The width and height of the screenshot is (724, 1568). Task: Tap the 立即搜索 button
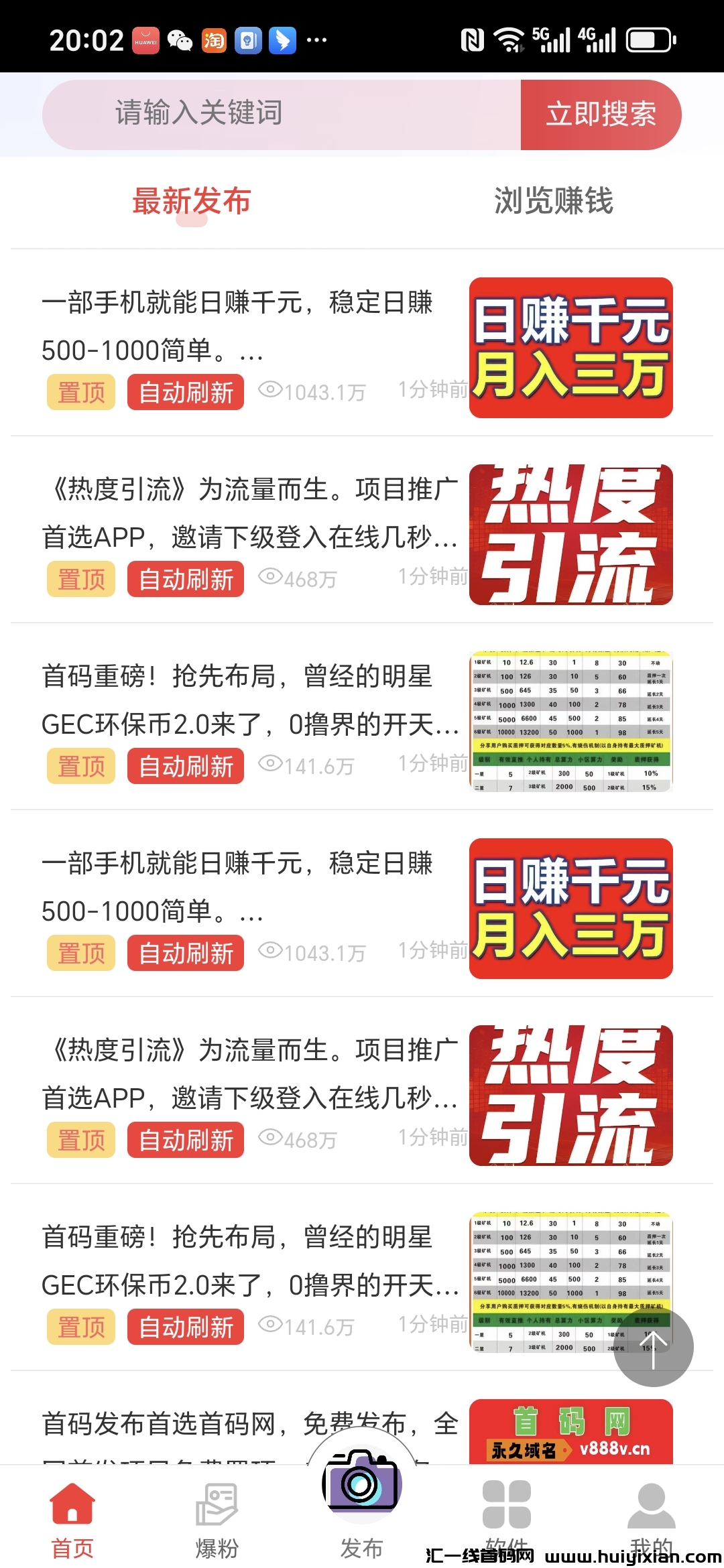pos(601,114)
